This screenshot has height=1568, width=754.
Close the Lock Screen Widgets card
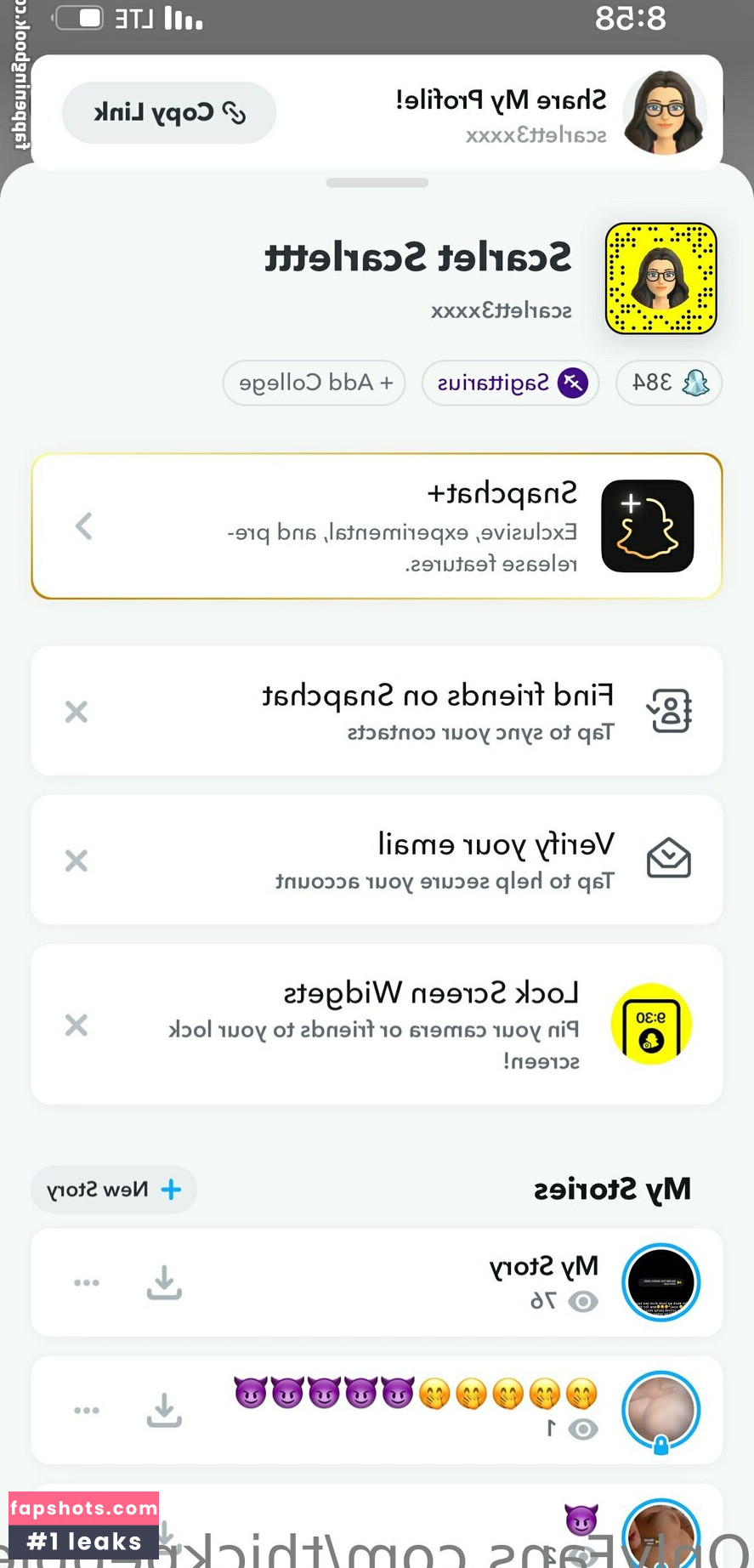click(77, 1025)
